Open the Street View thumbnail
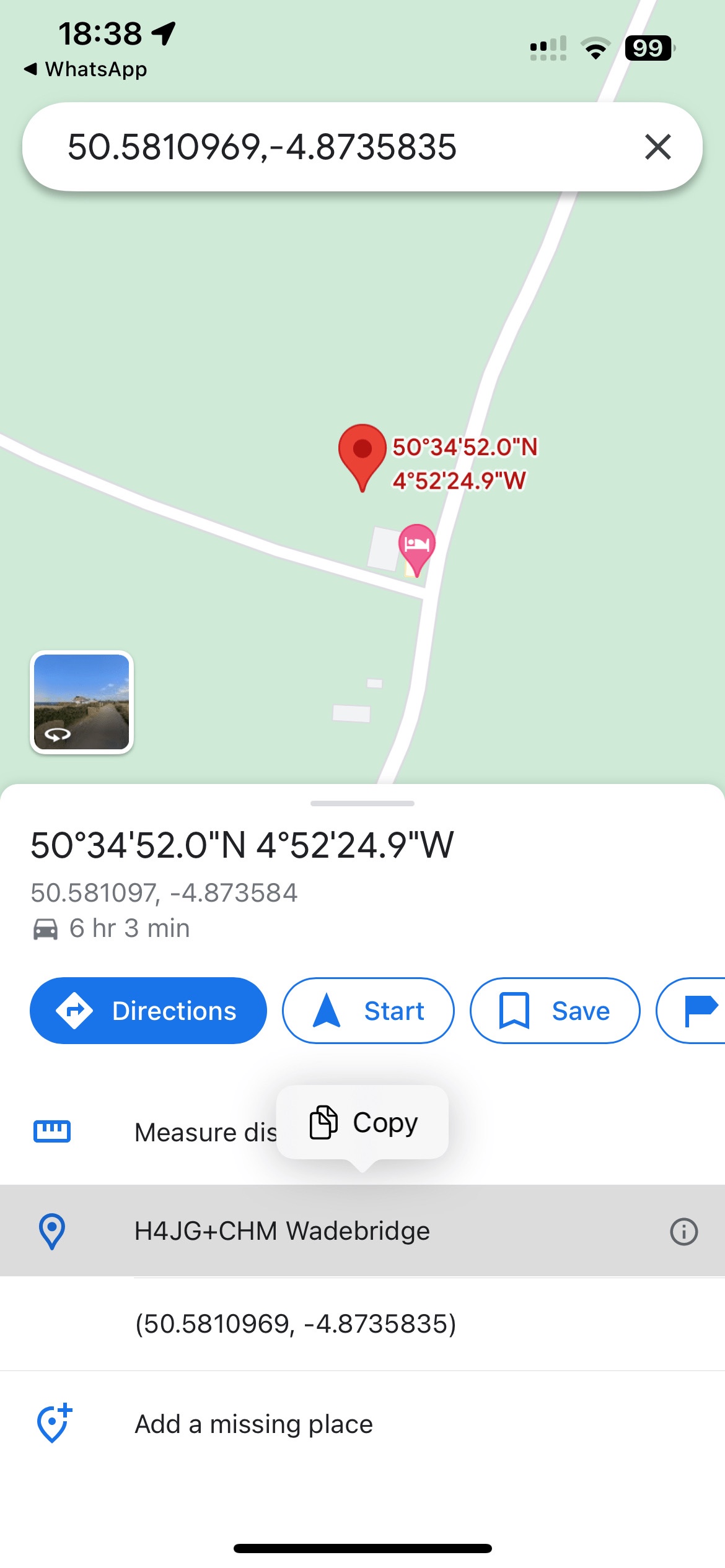The height and width of the screenshot is (1568, 725). (x=82, y=702)
